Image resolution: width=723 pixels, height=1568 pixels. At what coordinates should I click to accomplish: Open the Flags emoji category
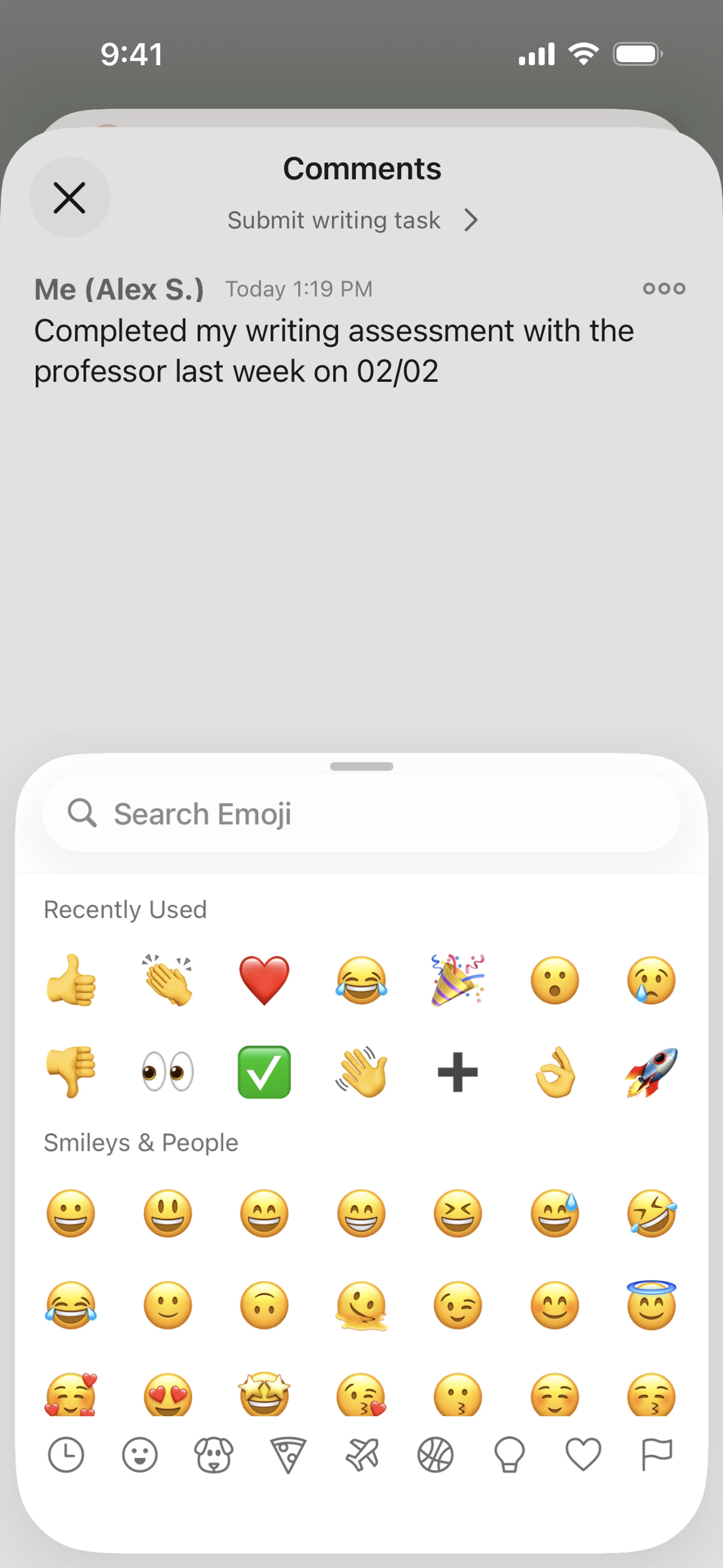(657, 1455)
